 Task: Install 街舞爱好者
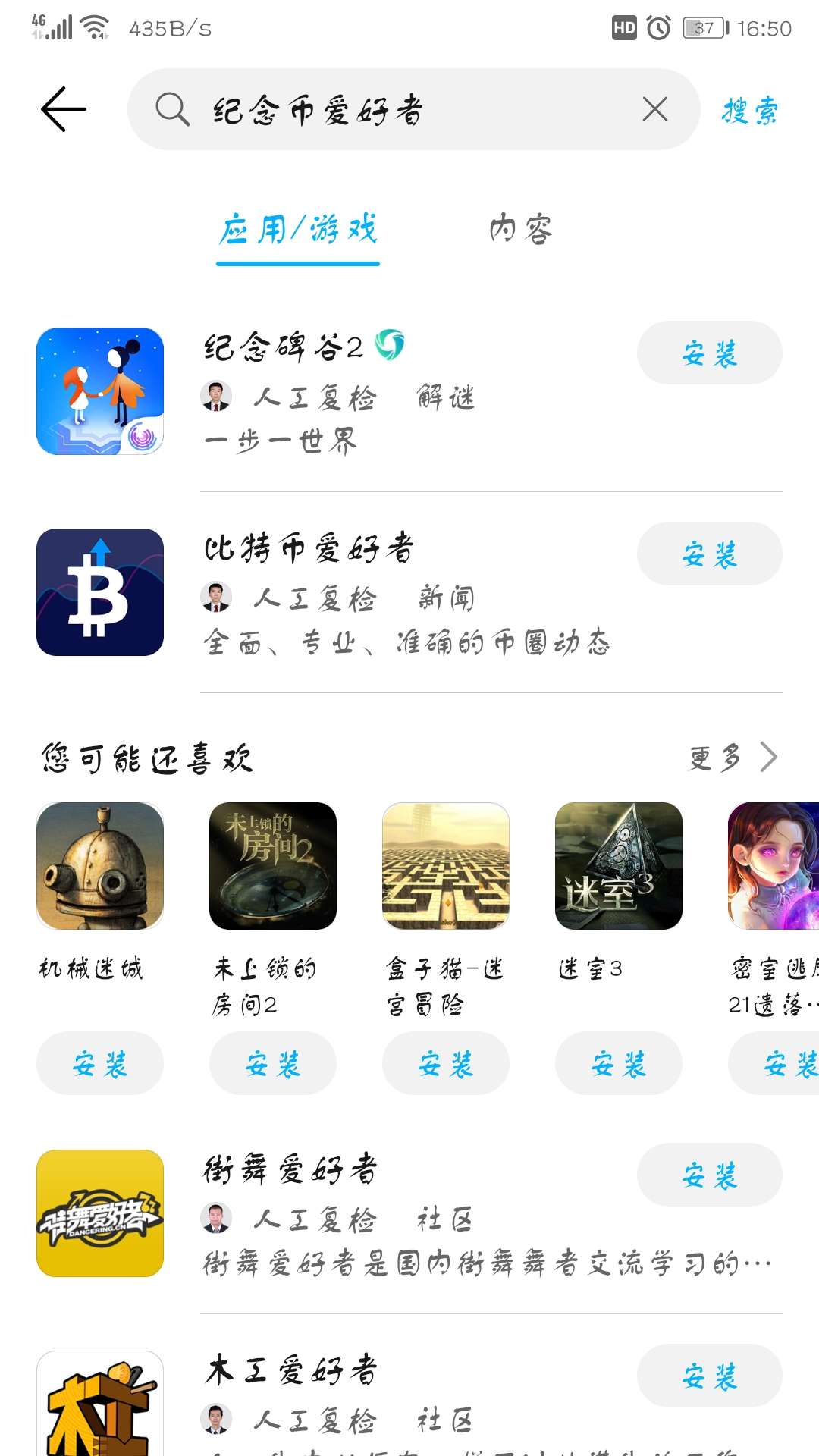(x=710, y=1175)
